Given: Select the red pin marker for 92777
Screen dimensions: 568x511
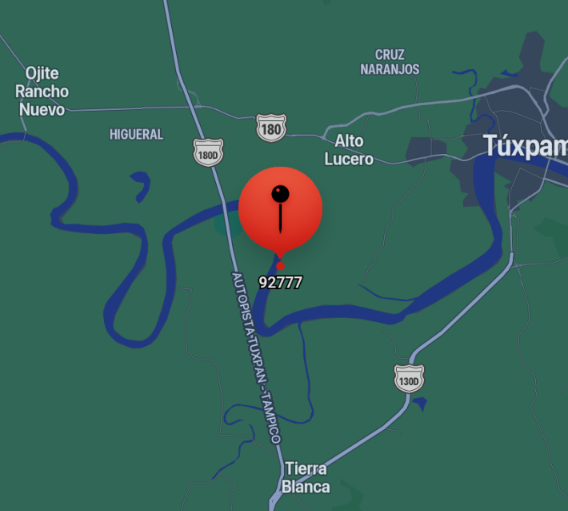Looking at the screenshot, I should [280, 212].
